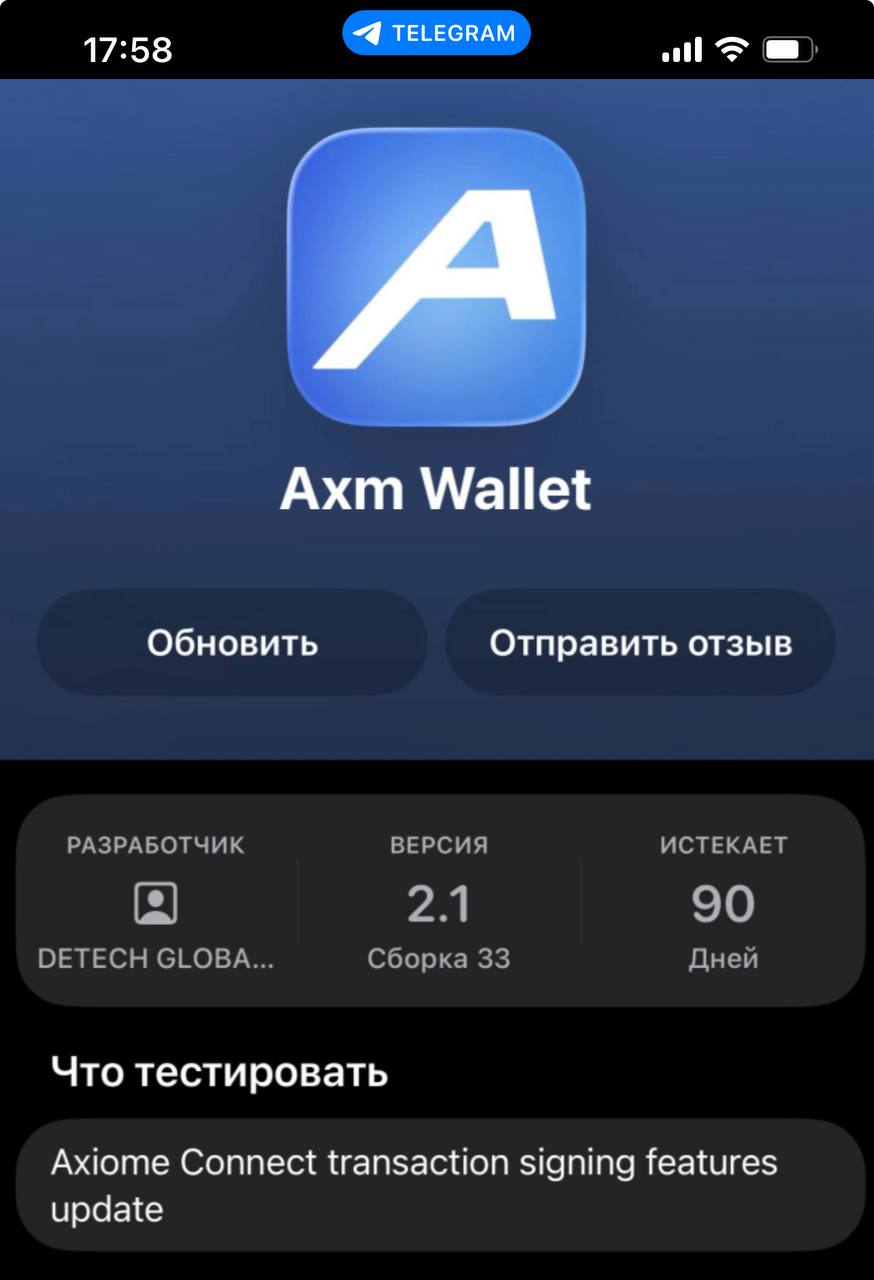The width and height of the screenshot is (874, 1280).
Task: Tap 'Сборка 33' build label
Action: coord(440,958)
